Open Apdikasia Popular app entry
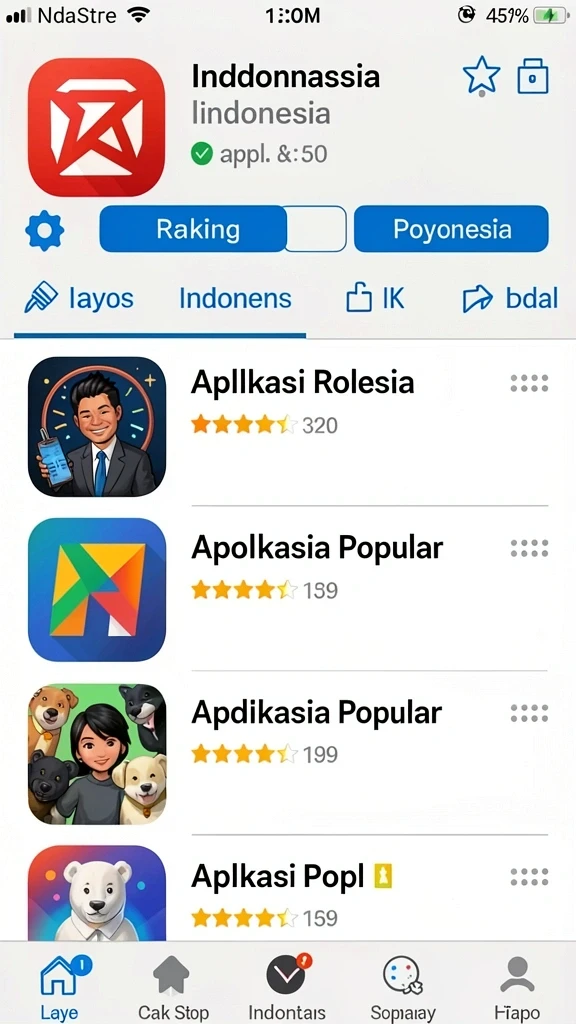 288,754
